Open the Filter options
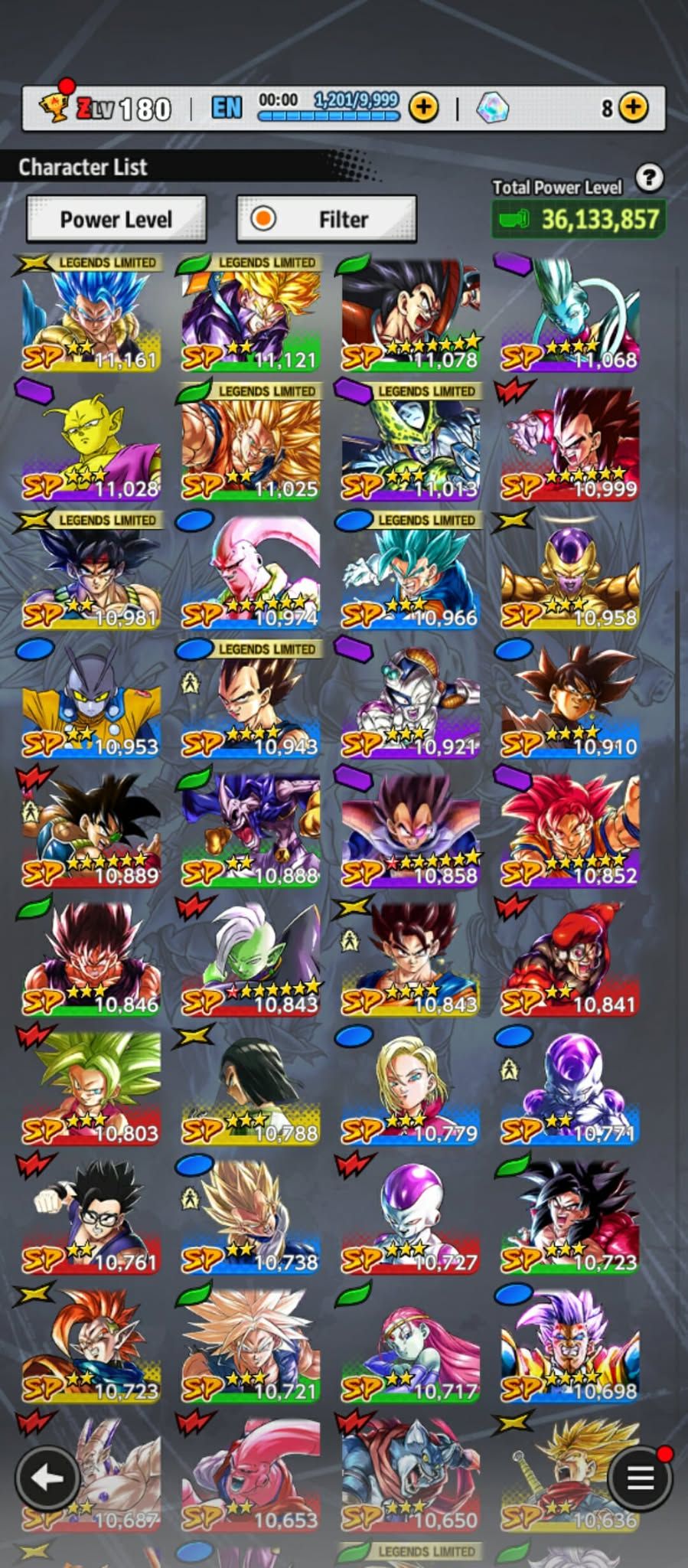This screenshot has width=688, height=1568. (327, 219)
